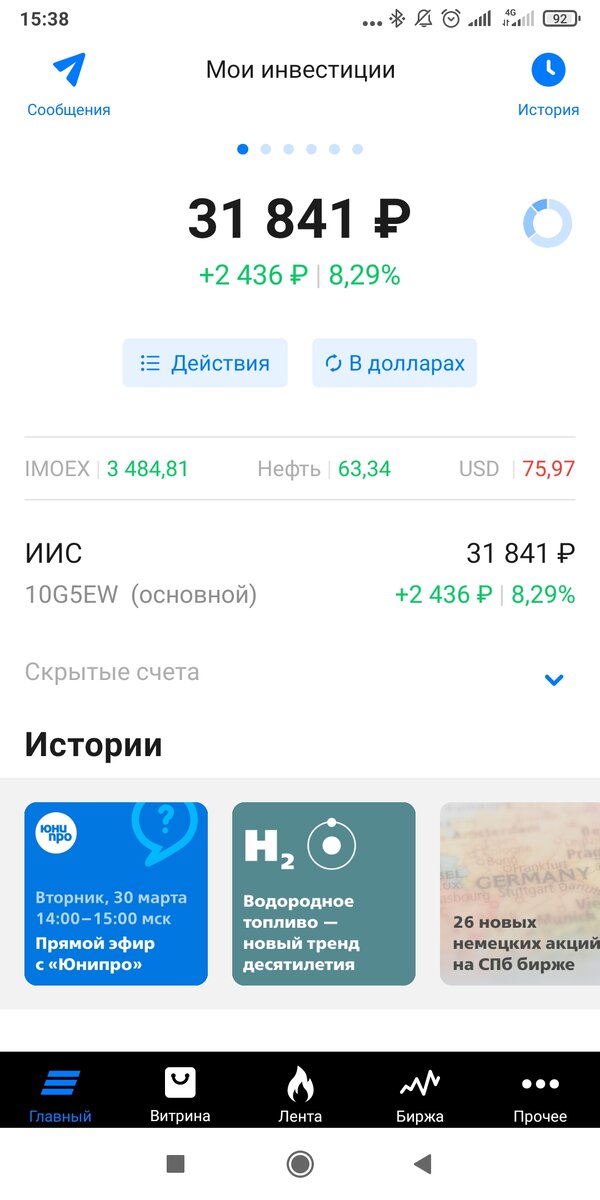Screen dimensions: 600x1200
Task: Switch portfolio value to В долларах
Action: click(x=395, y=363)
